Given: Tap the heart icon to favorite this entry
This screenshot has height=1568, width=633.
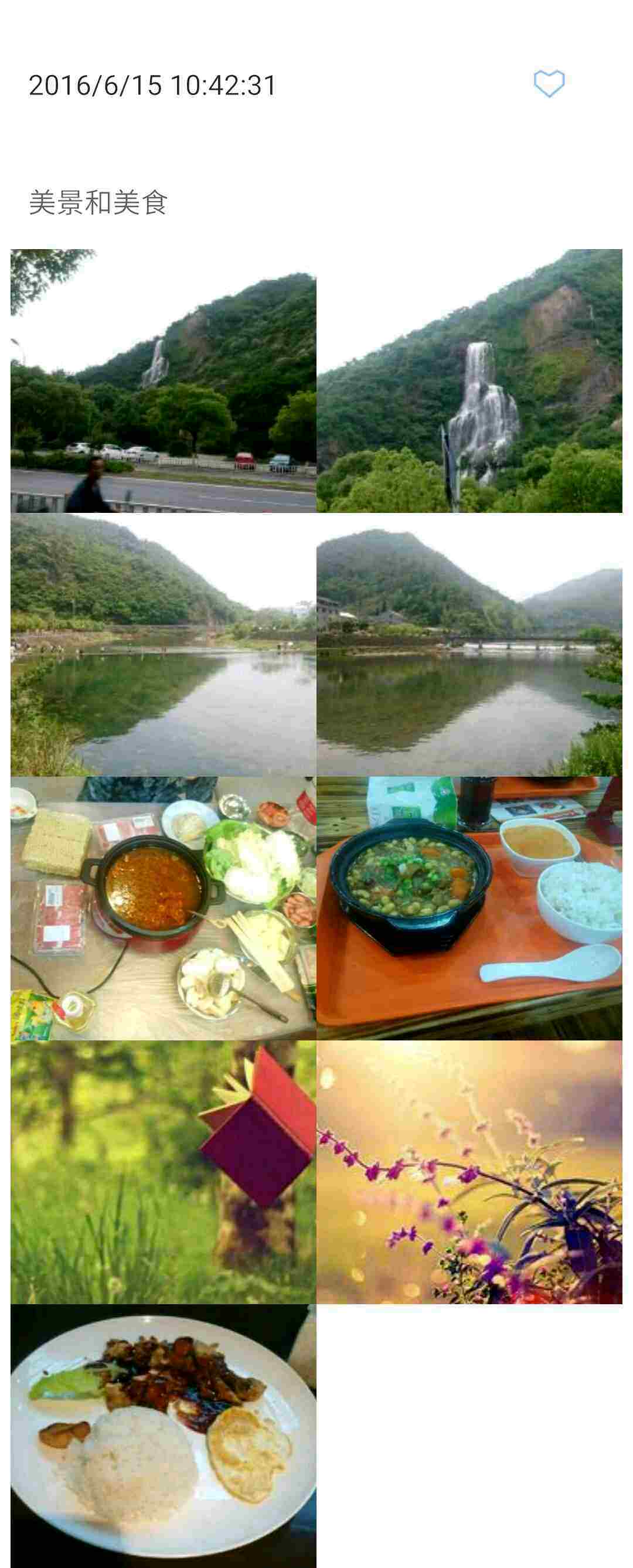Looking at the screenshot, I should 549,84.
